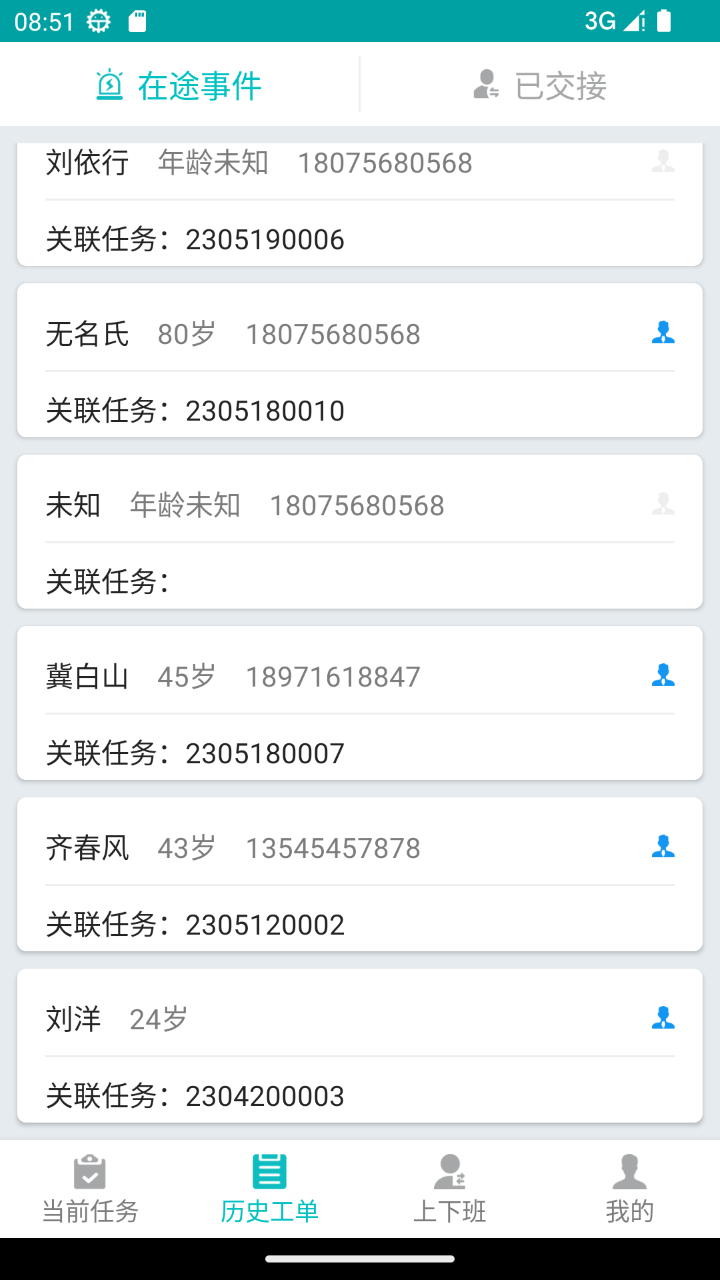Screen dimensions: 720x1280
Task: Open task 2305120002 on 齐春风 card
Action: click(265, 925)
